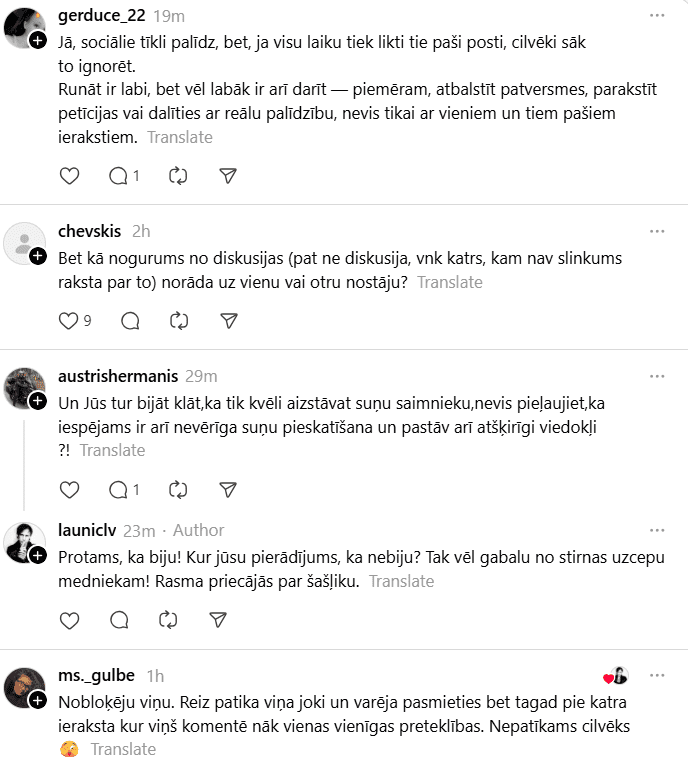Share gerduce_22's comment
The width and height of the screenshot is (688, 765).
[228, 176]
